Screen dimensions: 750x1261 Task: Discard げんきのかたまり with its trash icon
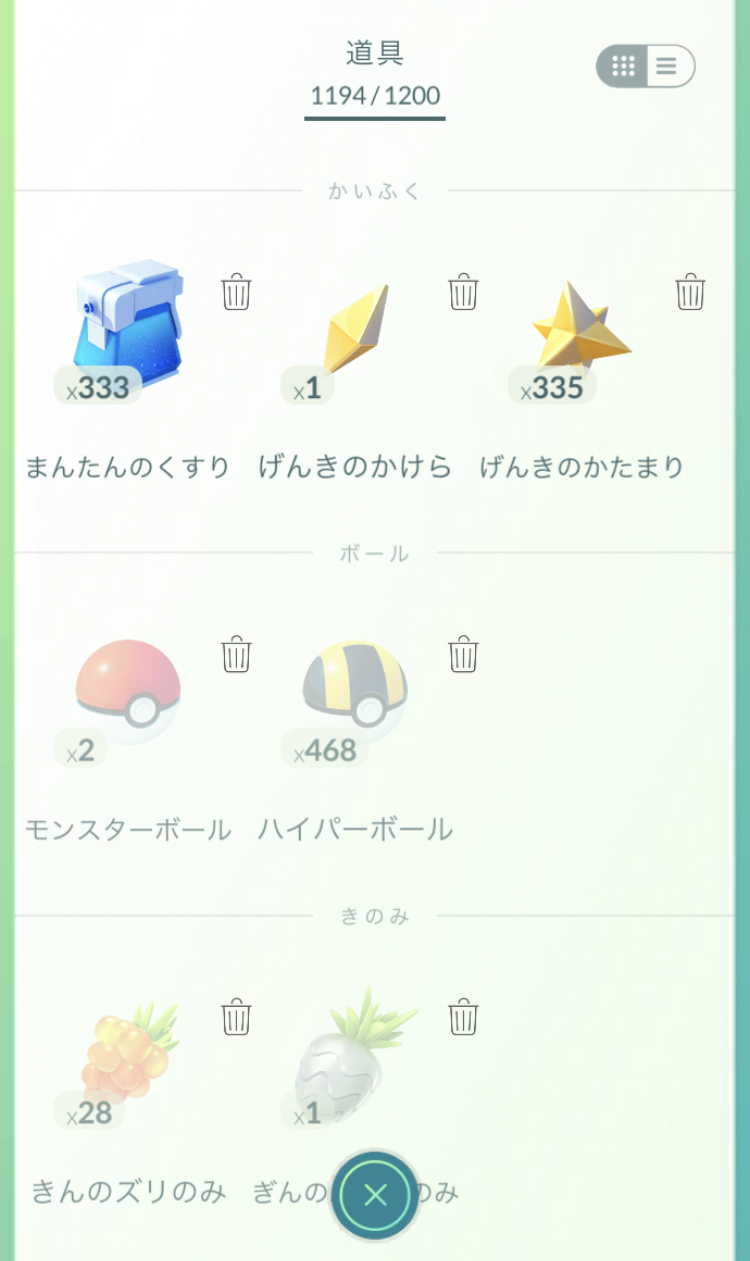coord(690,292)
